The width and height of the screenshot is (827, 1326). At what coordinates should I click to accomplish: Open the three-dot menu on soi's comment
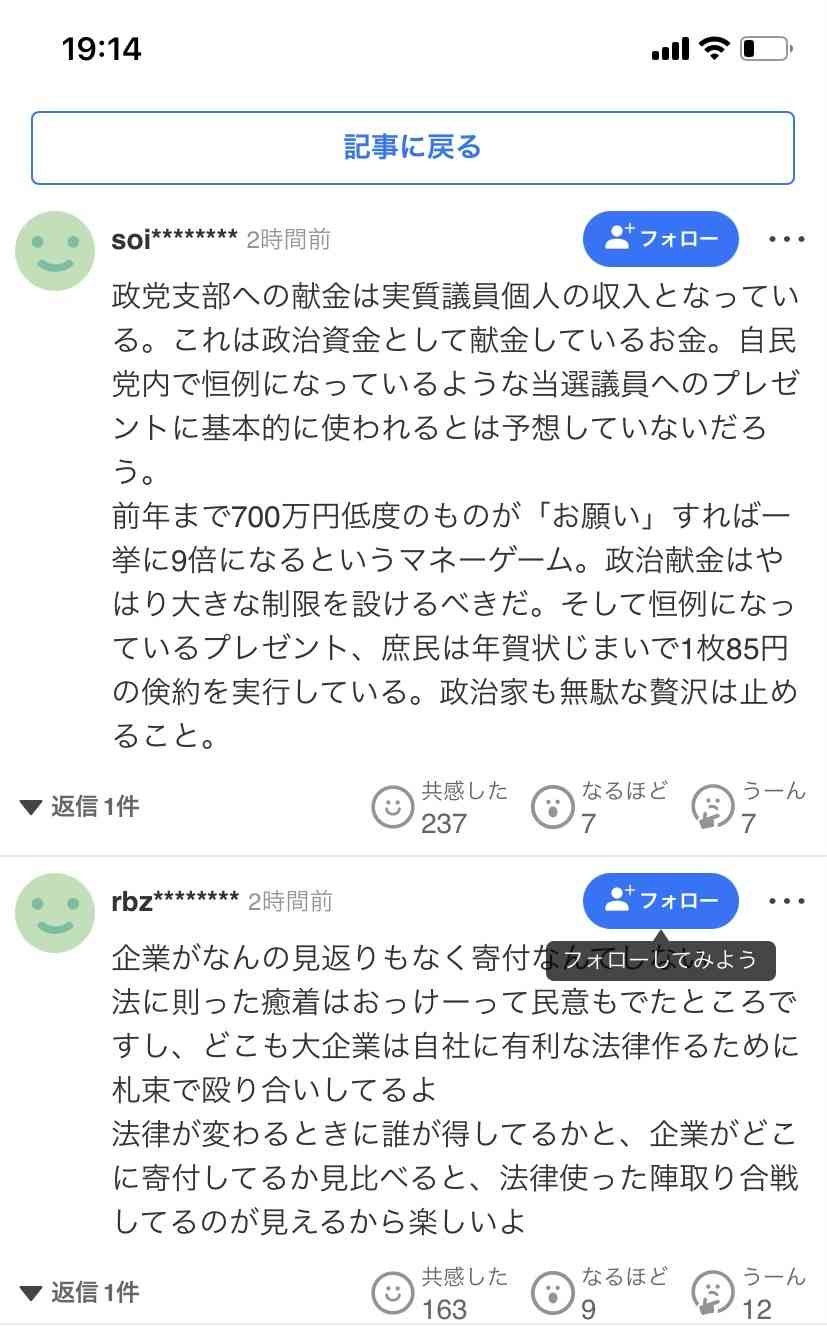tap(786, 239)
